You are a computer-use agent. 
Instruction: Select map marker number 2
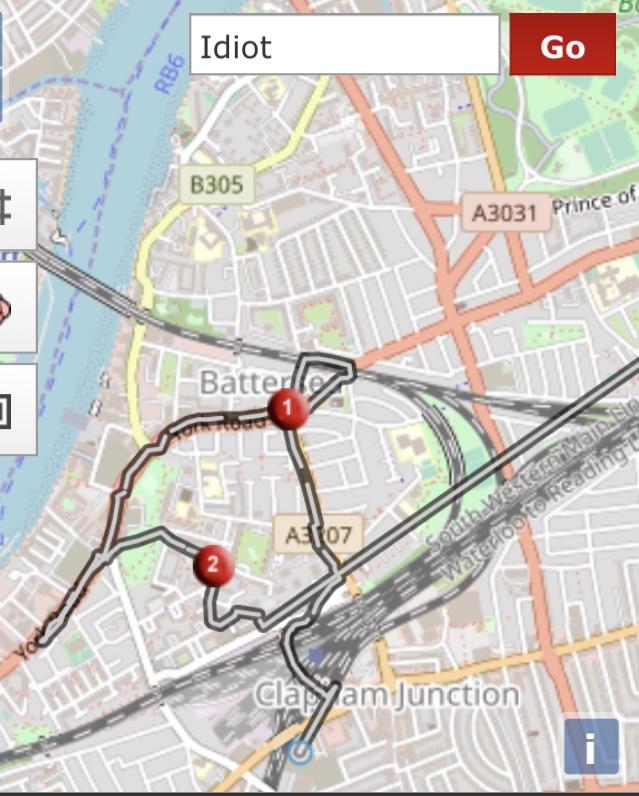click(x=213, y=565)
